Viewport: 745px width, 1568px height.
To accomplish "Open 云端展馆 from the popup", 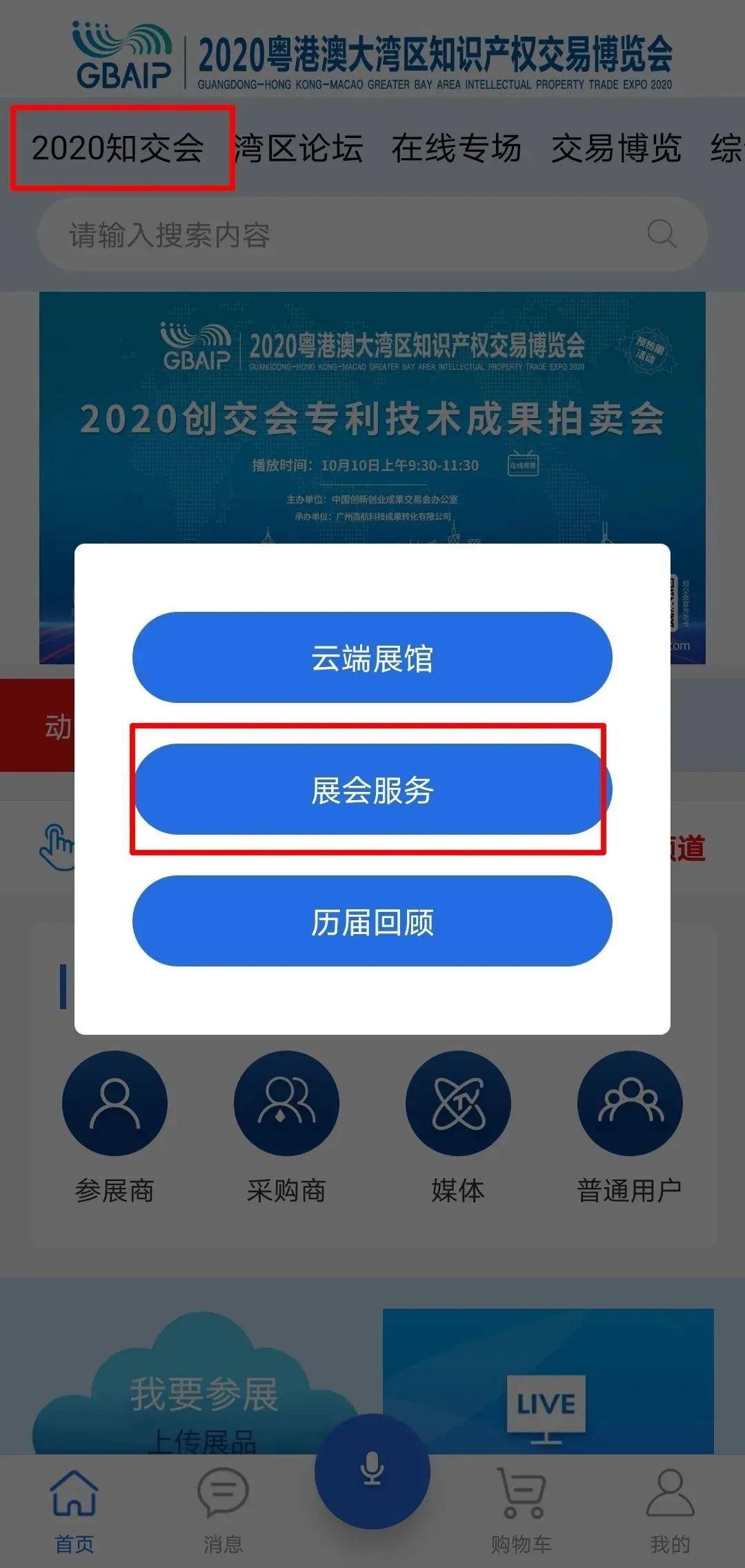I will pos(372,657).
